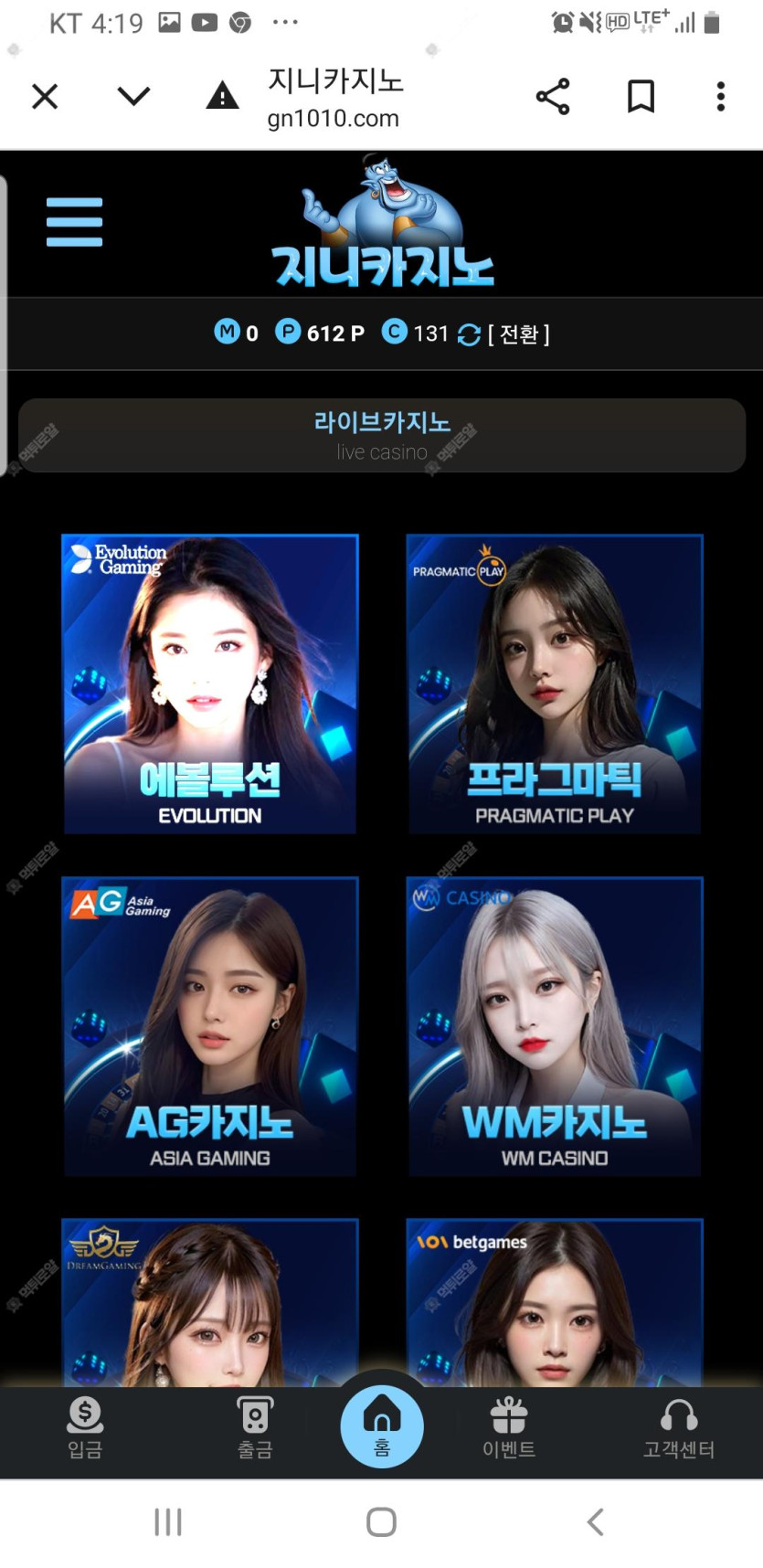
Task: Select the 라이브카지노 live casino tab
Action: tap(382, 435)
